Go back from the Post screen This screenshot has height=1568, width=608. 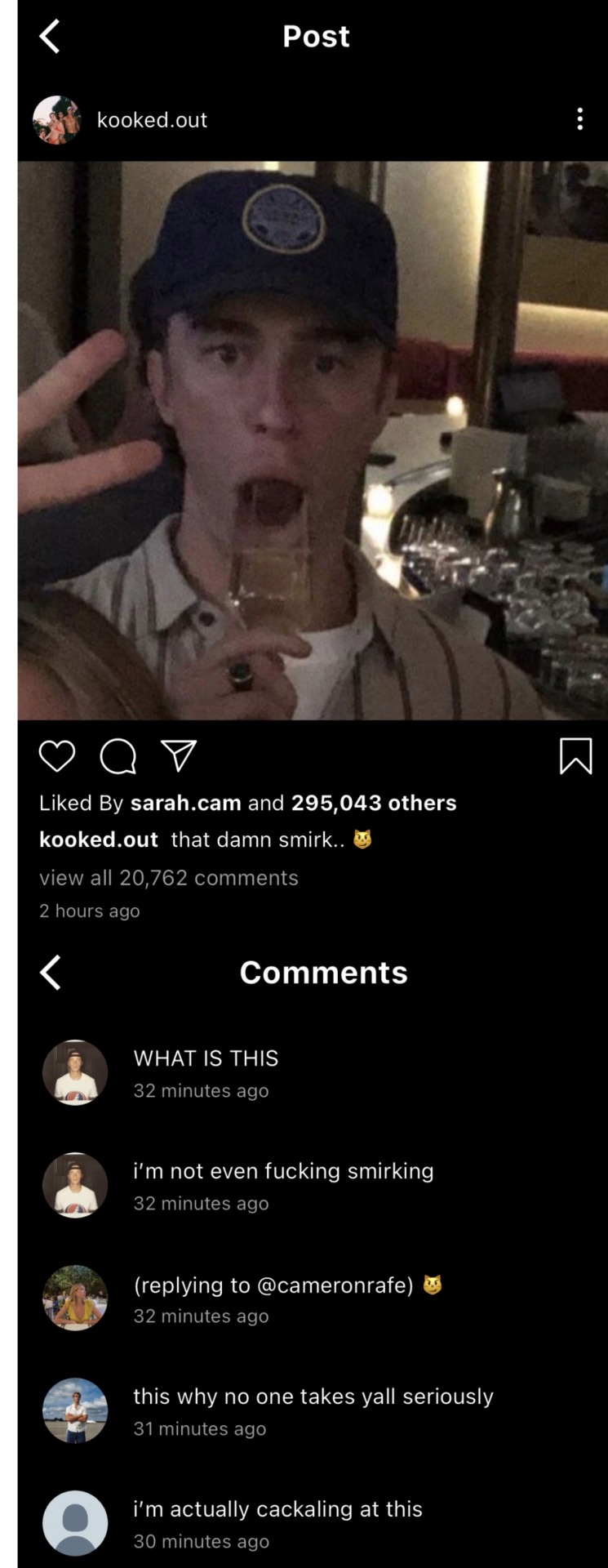tap(50, 37)
